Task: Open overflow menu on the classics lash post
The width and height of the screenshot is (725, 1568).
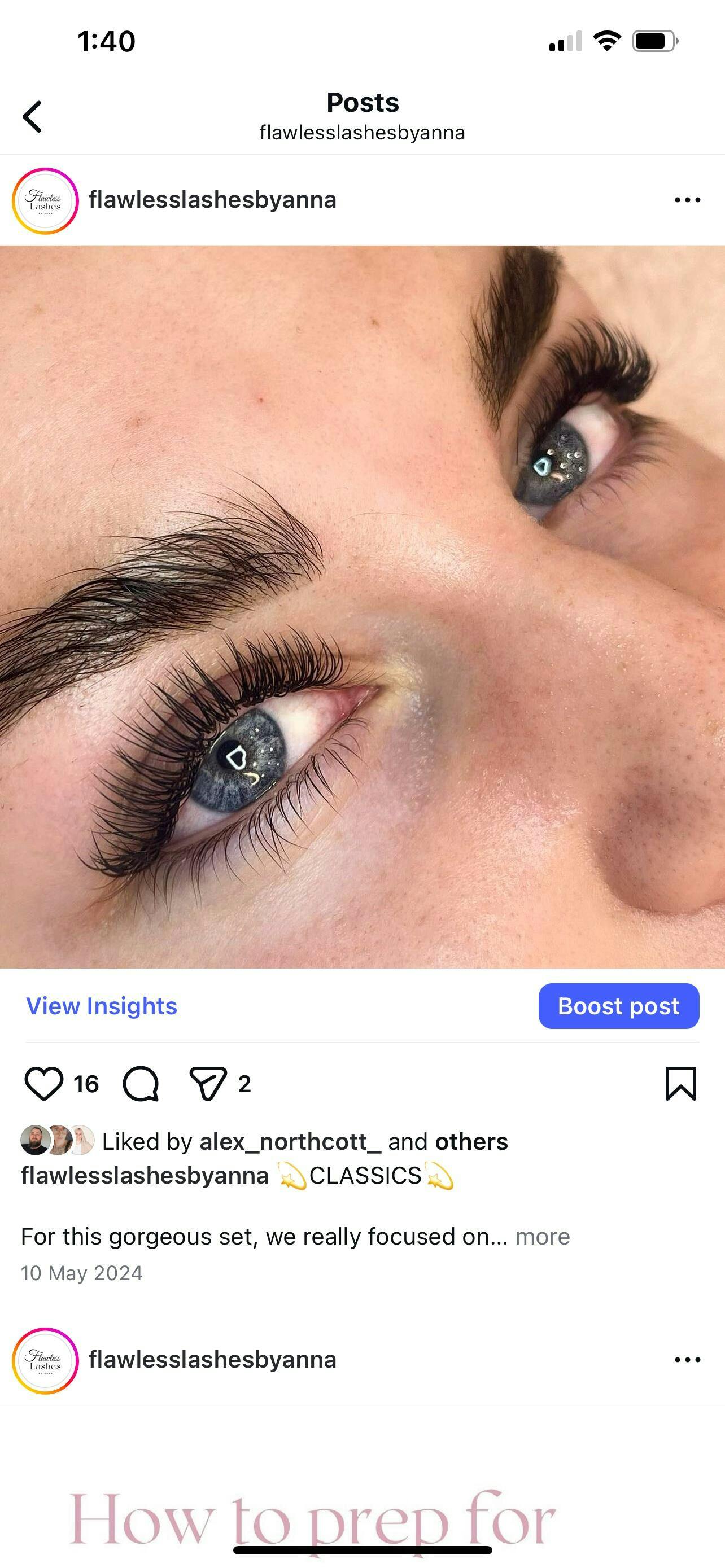Action: tap(687, 200)
